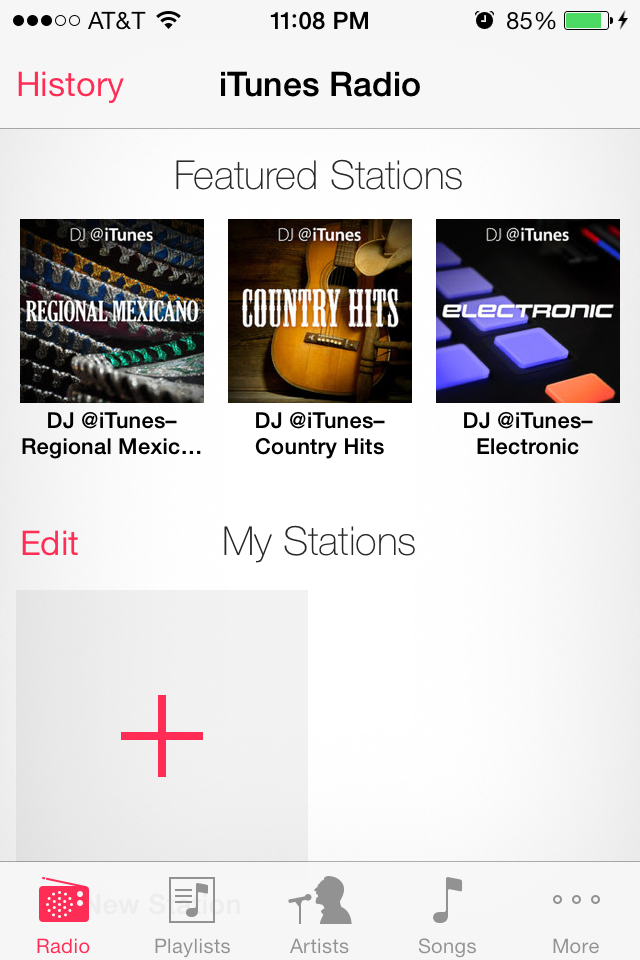Open the More tab
The image size is (640, 960).
click(x=576, y=913)
